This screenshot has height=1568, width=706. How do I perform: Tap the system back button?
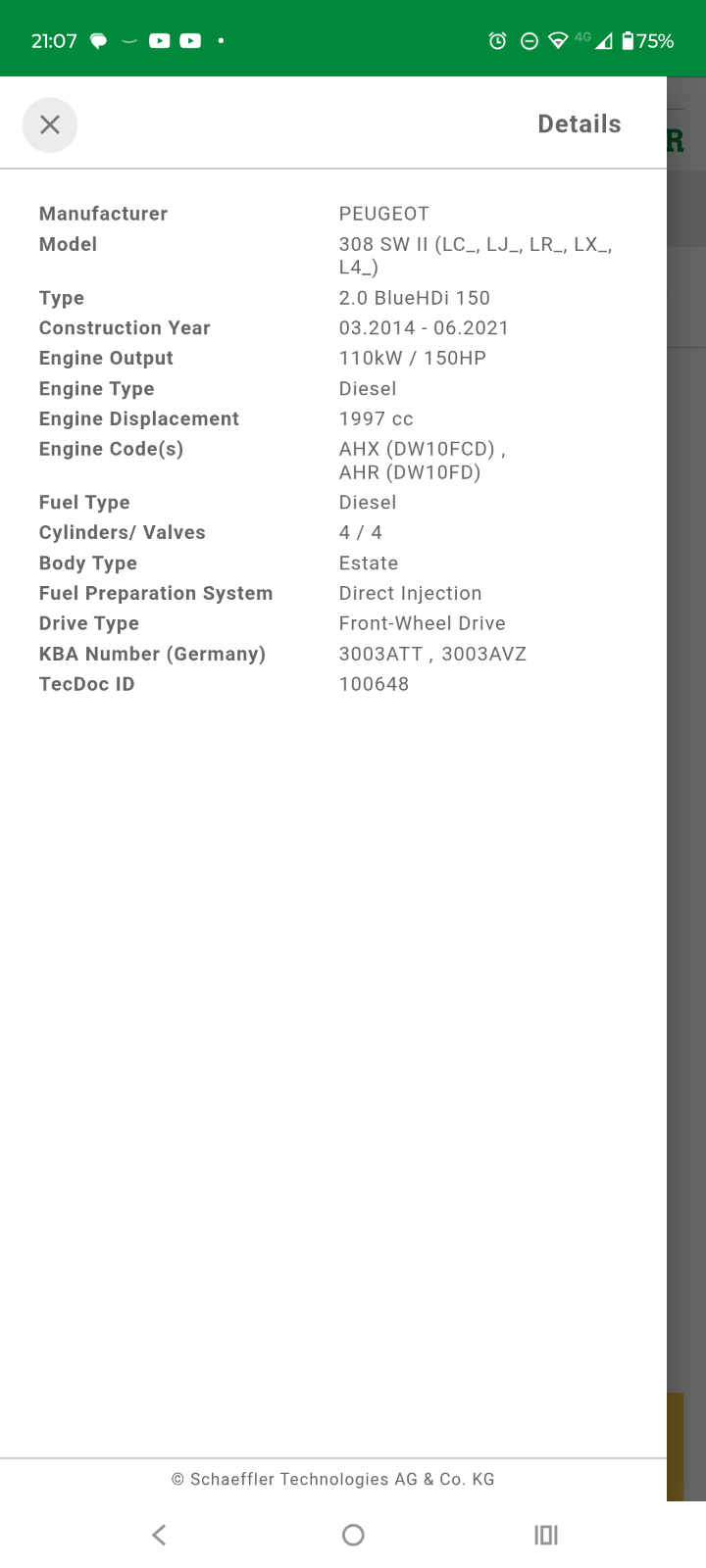[159, 1535]
